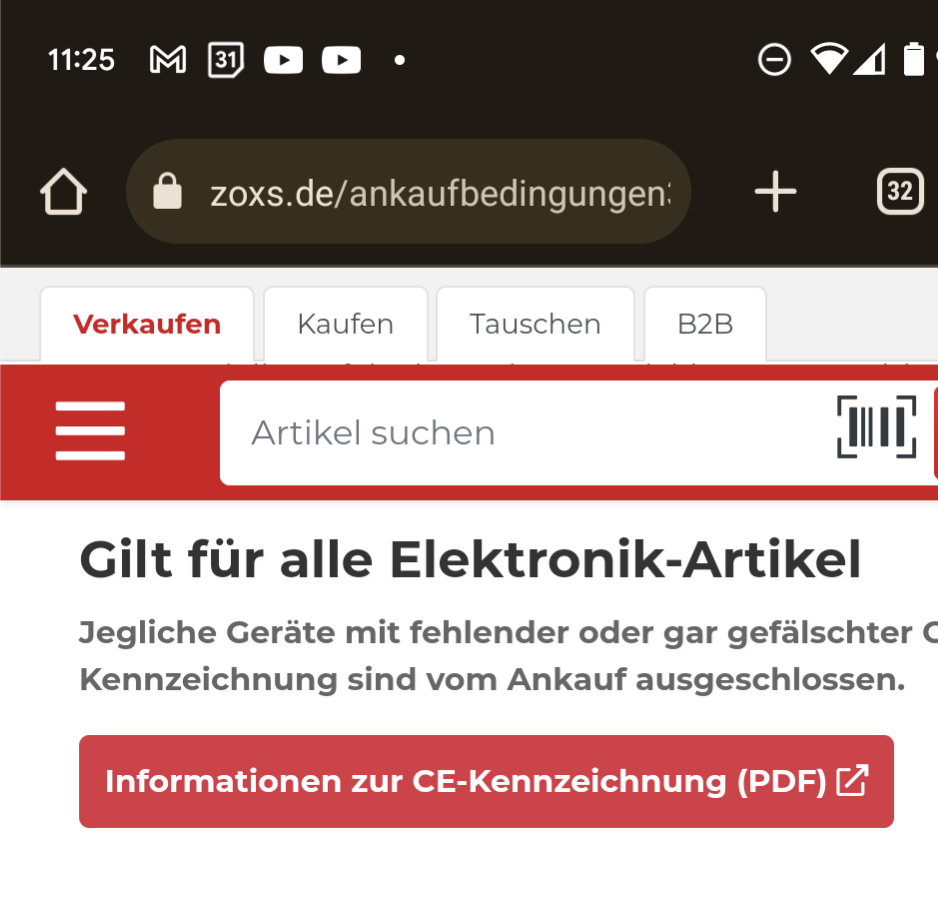Image resolution: width=938 pixels, height=905 pixels.
Task: Tap the browser home button
Action: click(x=64, y=191)
